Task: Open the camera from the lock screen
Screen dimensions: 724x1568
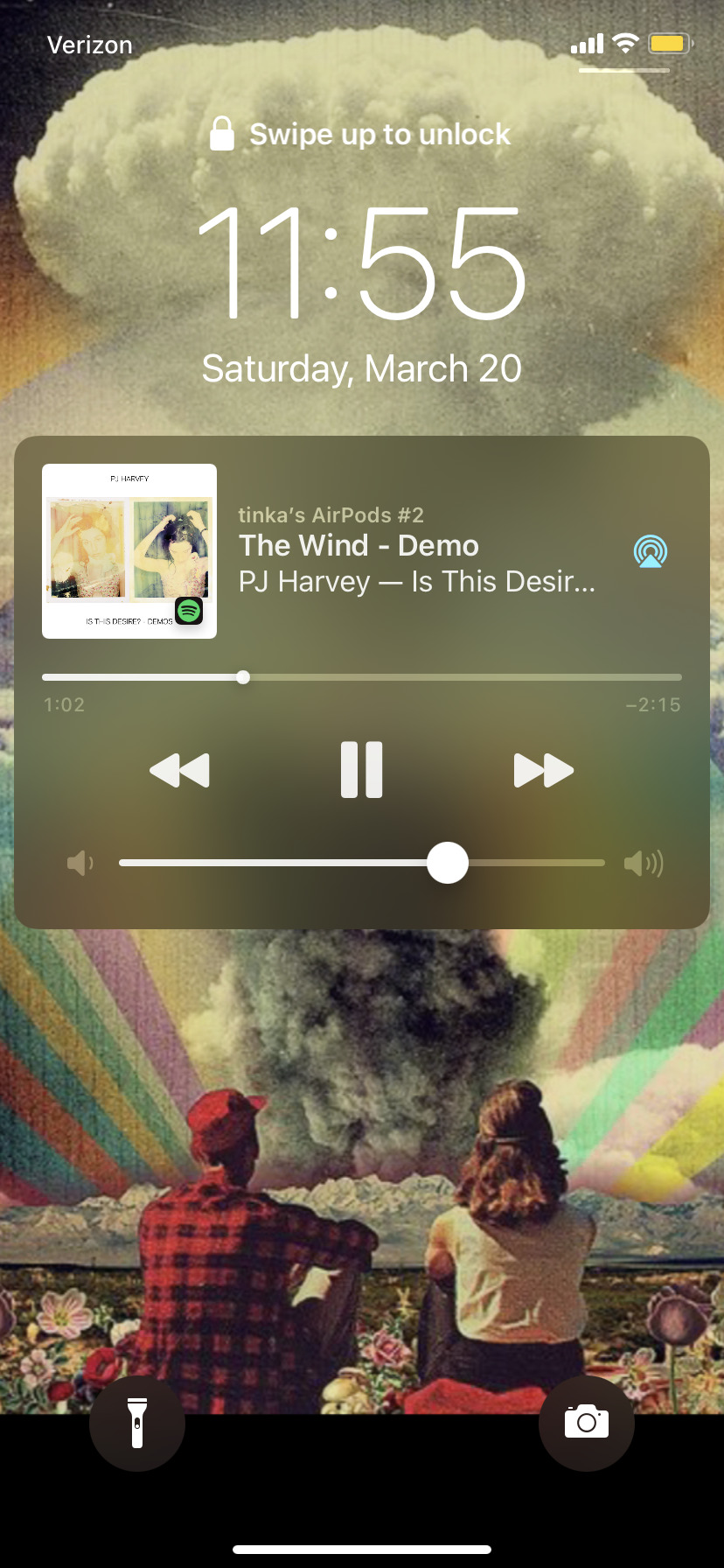Action: point(586,1423)
